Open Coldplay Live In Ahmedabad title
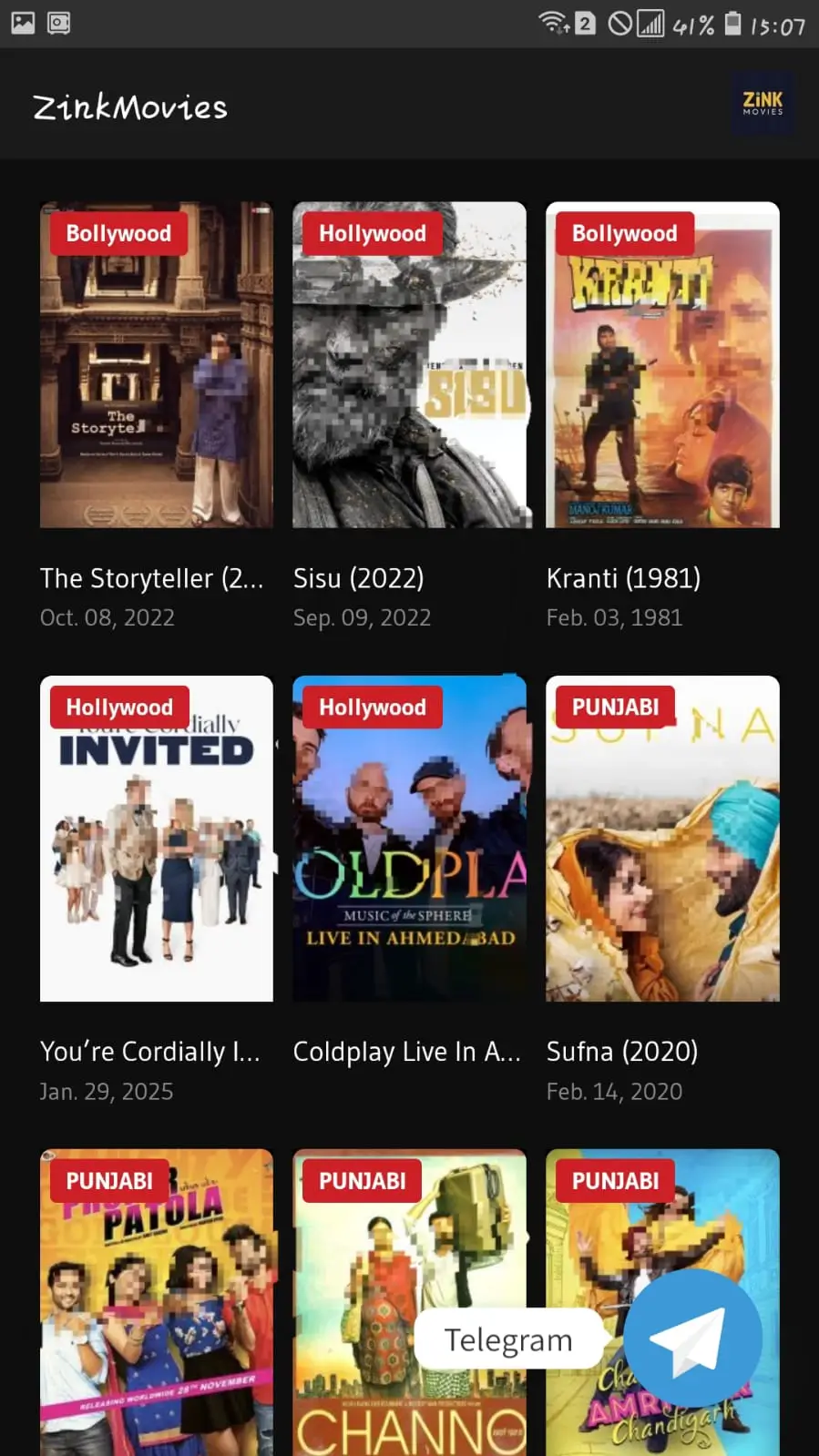The height and width of the screenshot is (1456, 819). (x=406, y=1052)
